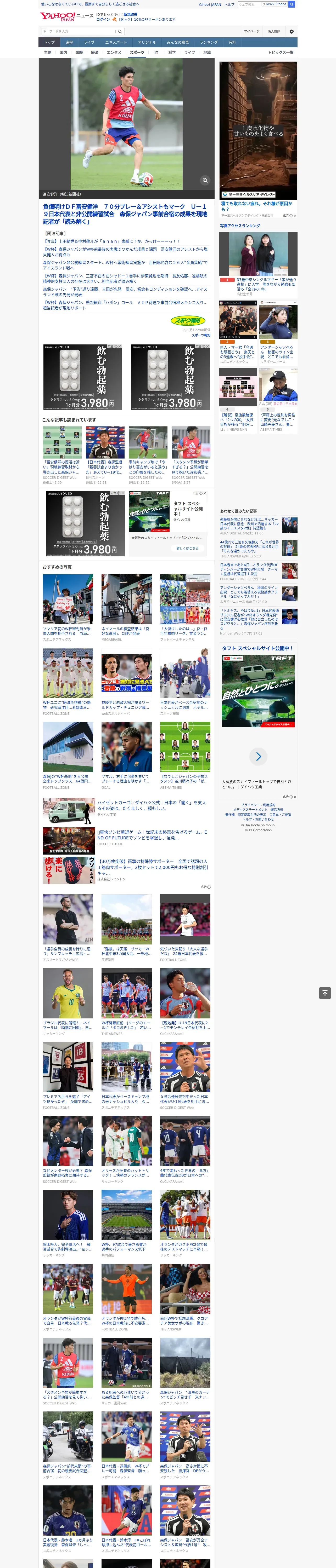Enlarge the main article photo with magnifier icon
The height and width of the screenshot is (1568, 336).
click(x=205, y=180)
